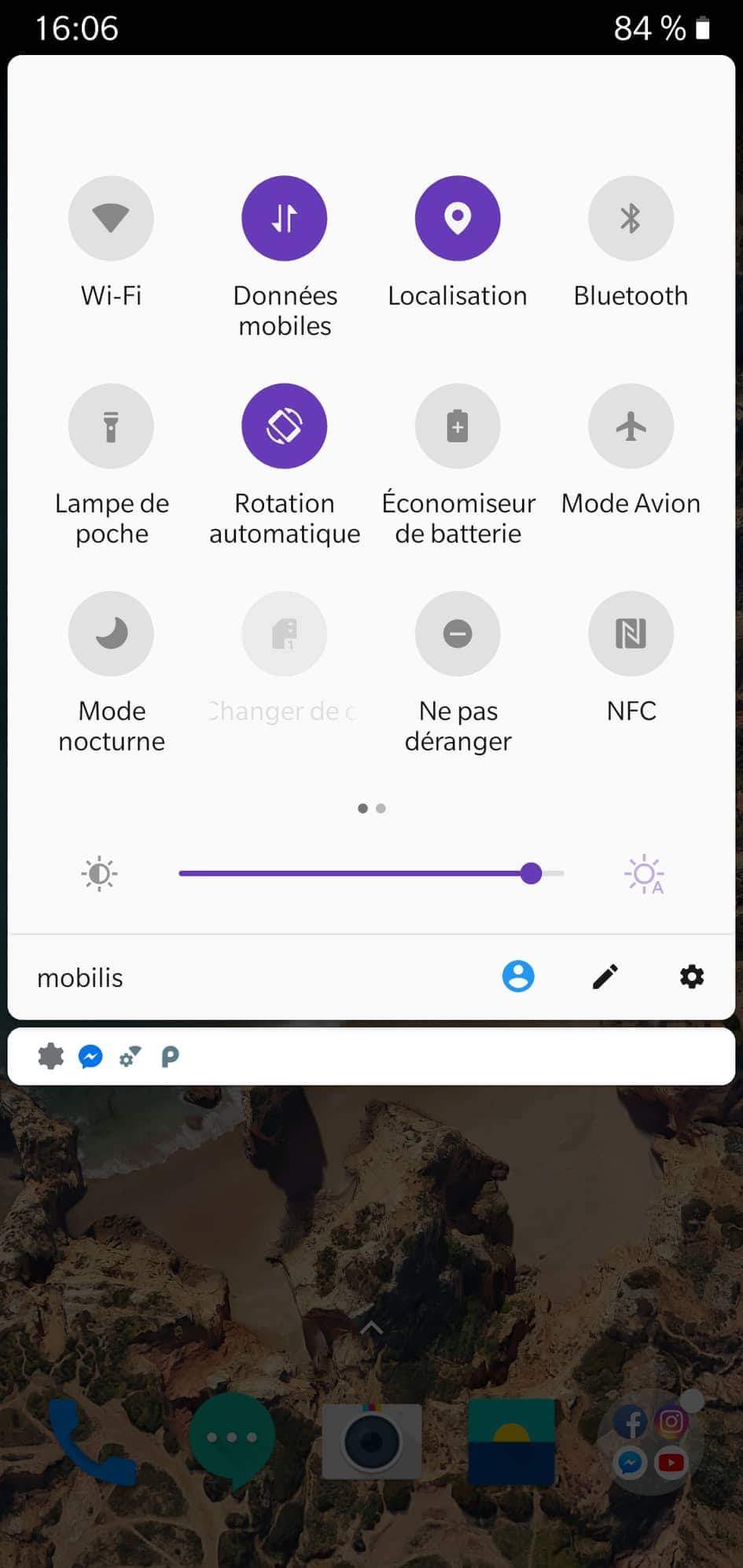Enable Ne pas déranger
The height and width of the screenshot is (1568, 743).
pyautogui.click(x=457, y=633)
